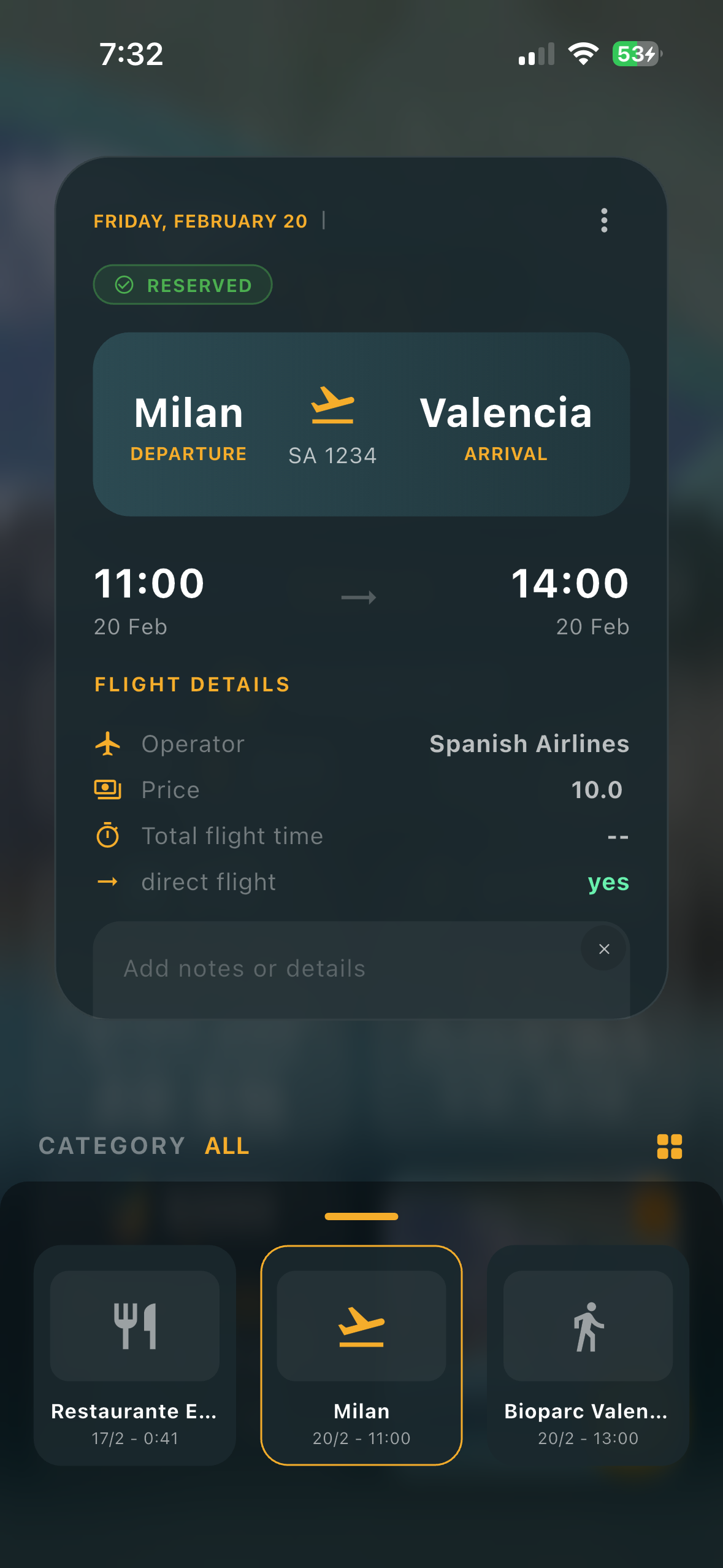Open the grid view icon beside Category
Screen dimensions: 723x1568
tap(670, 1146)
